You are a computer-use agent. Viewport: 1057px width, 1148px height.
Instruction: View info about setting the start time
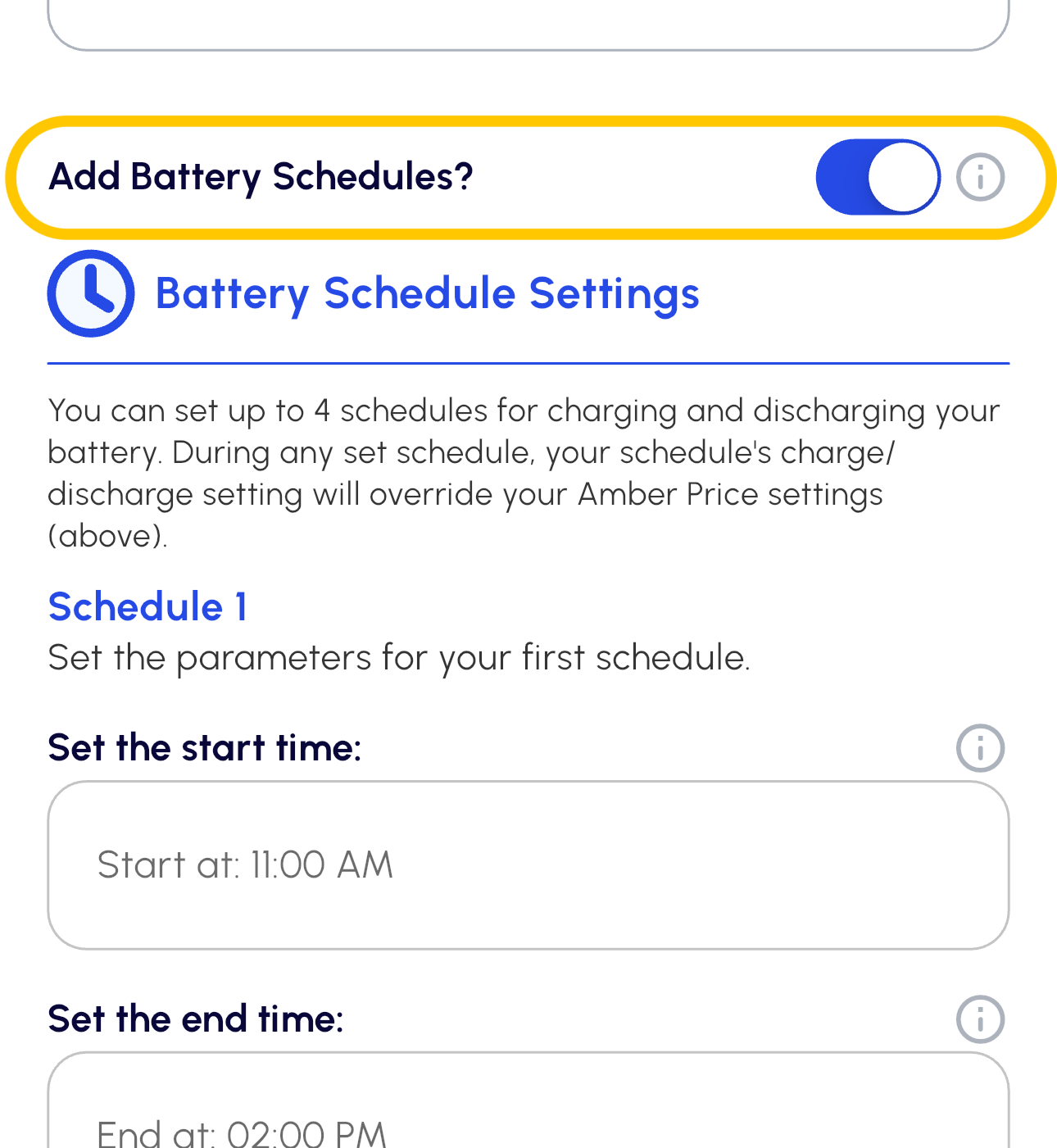(980, 748)
